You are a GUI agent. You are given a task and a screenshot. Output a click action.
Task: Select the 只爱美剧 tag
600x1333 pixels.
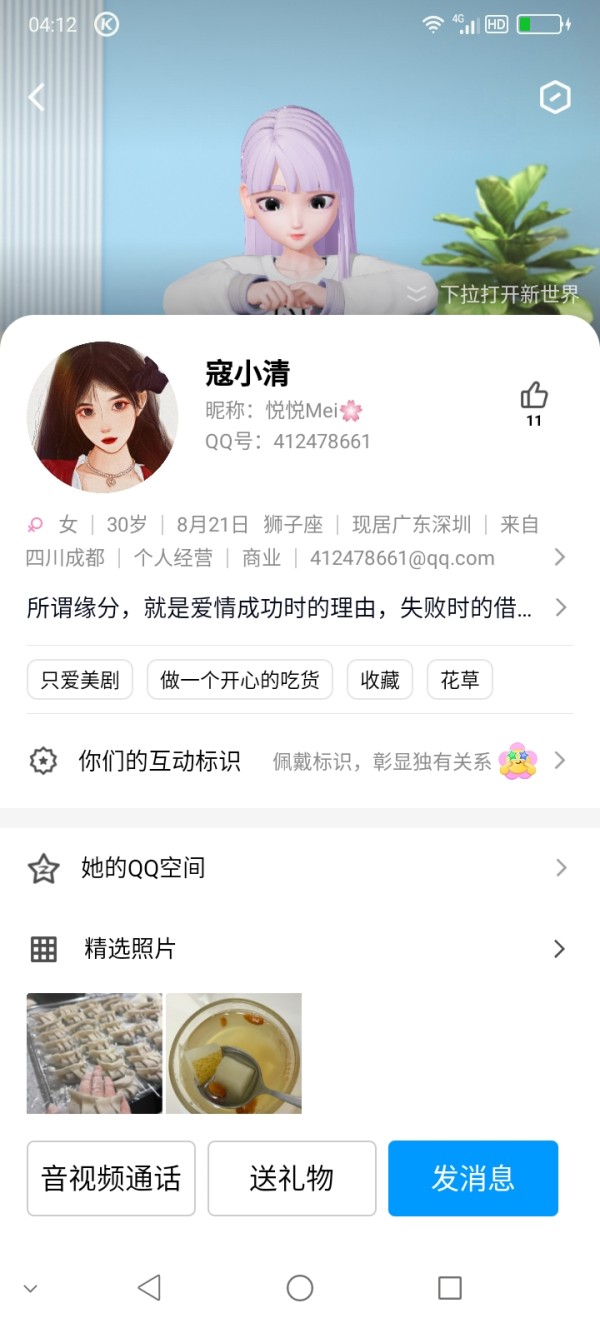[x=80, y=680]
